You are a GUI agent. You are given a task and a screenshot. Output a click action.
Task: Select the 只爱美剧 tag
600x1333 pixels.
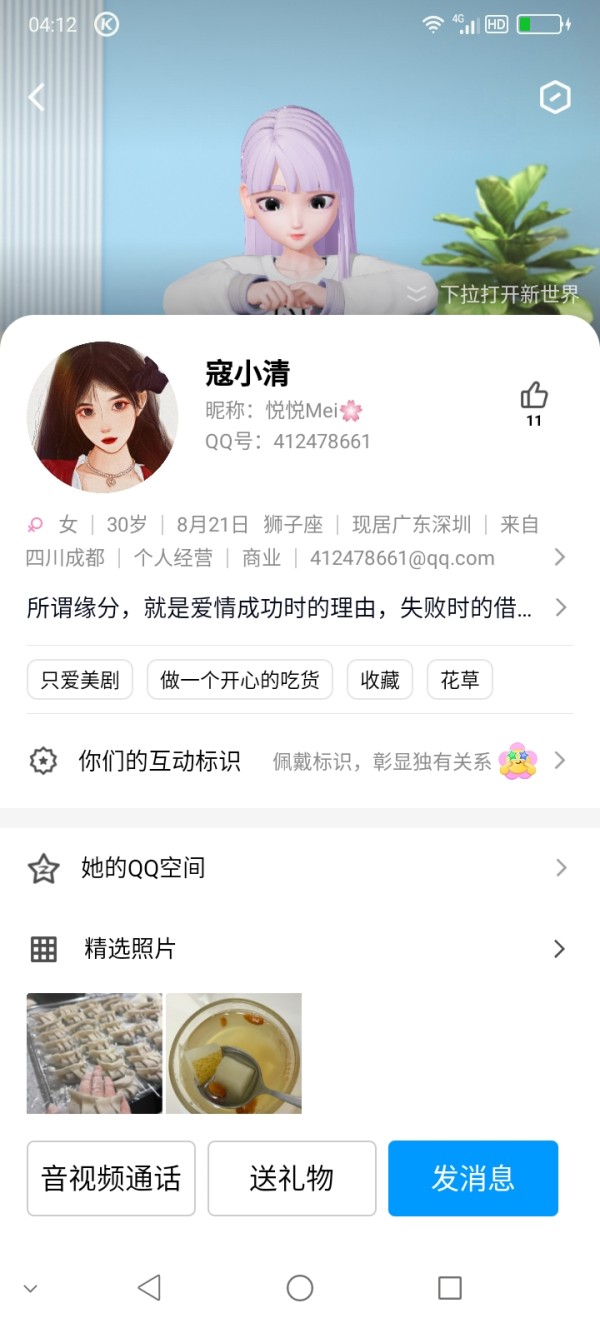[x=80, y=680]
